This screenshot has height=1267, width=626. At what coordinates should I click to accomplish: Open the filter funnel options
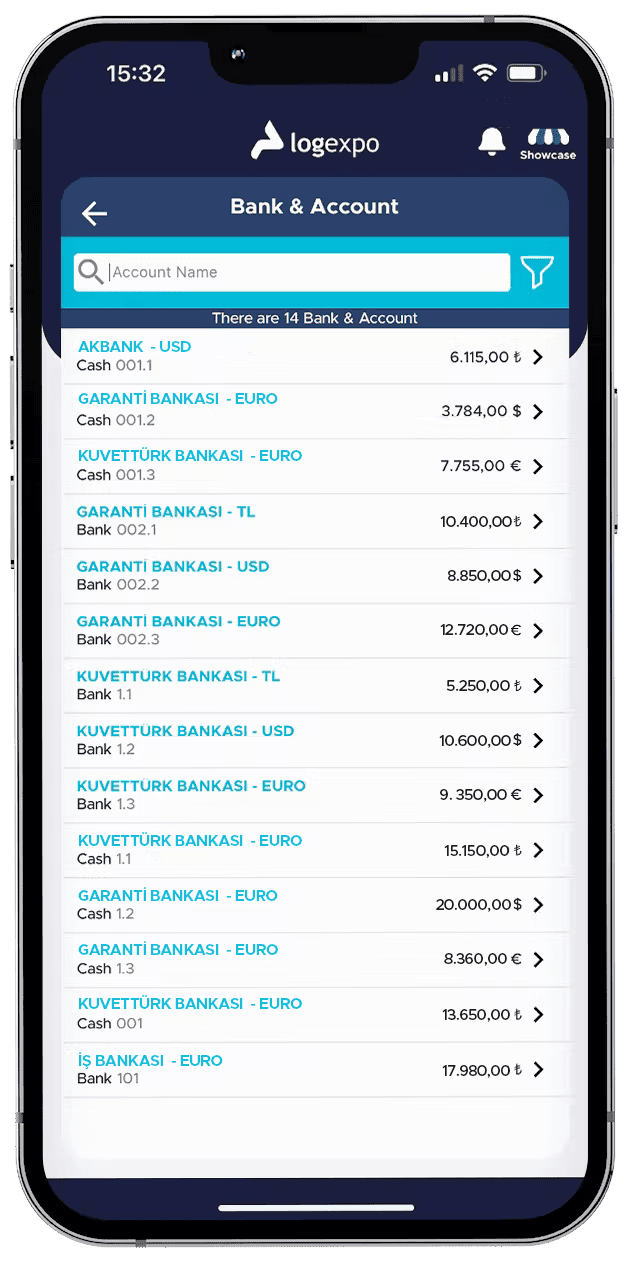click(x=537, y=272)
